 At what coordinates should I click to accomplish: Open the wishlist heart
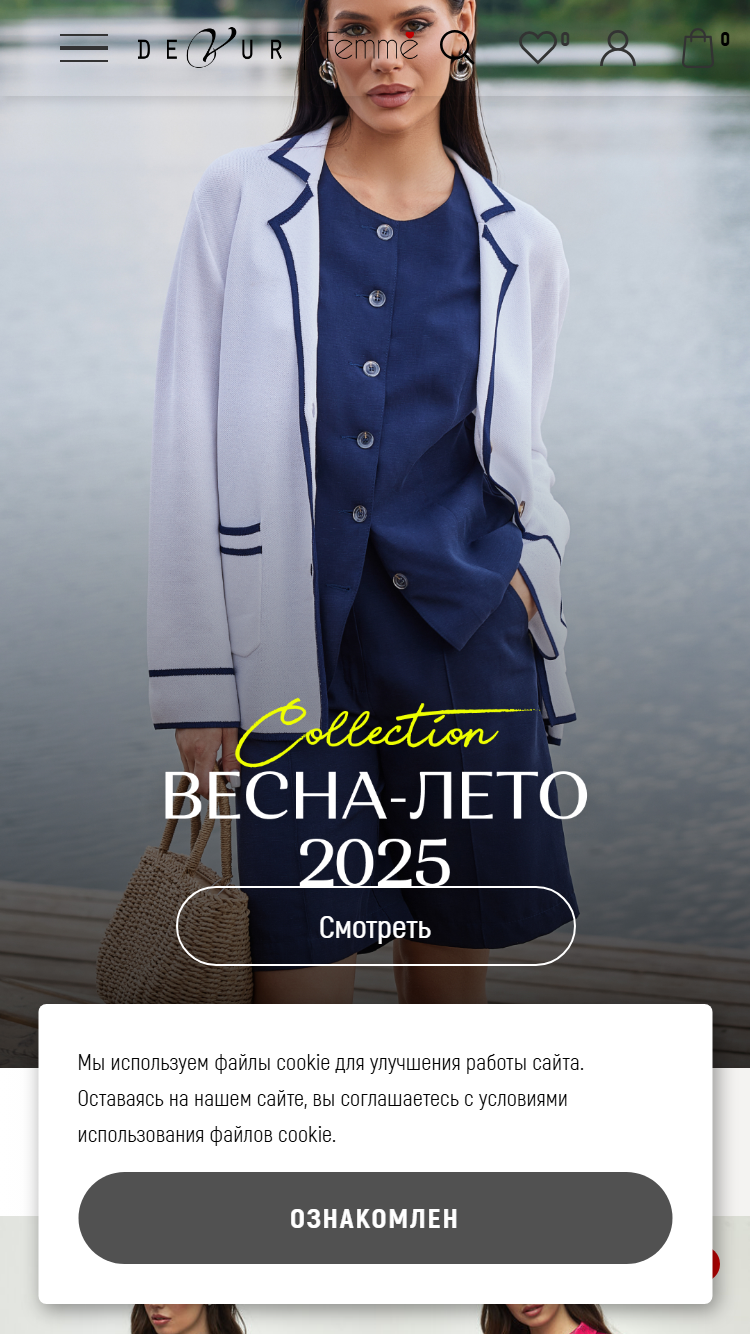538,47
